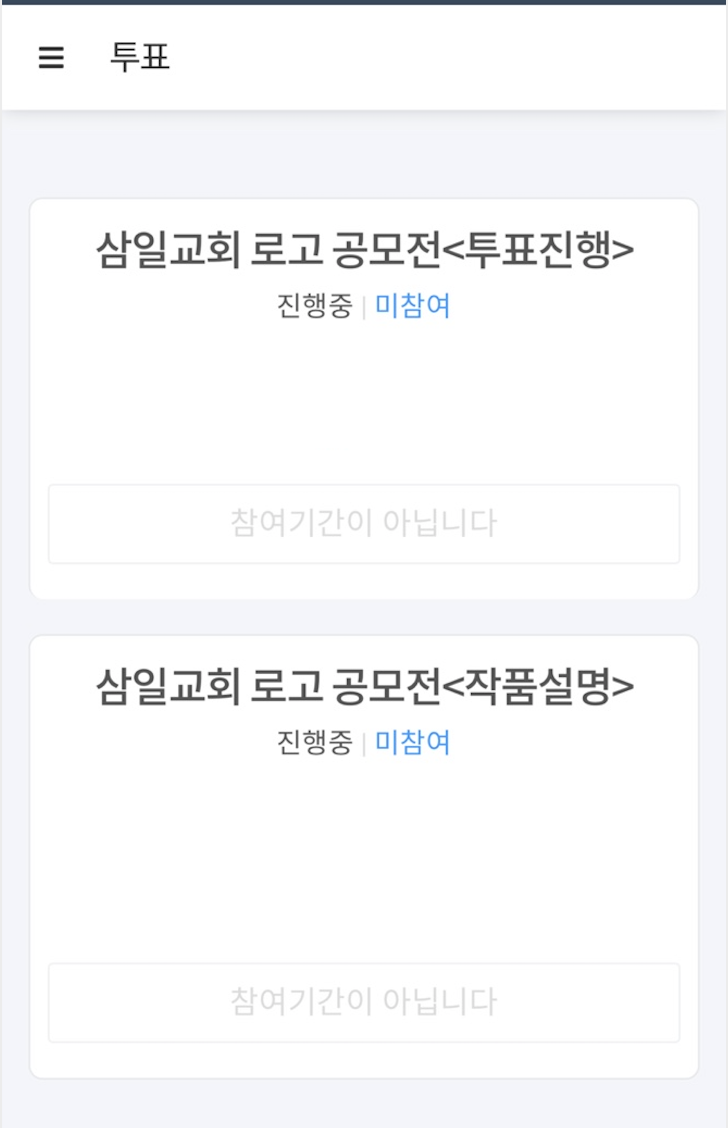Open the 삼일교회 로고 공모전<작품설명> card

[x=364, y=686]
